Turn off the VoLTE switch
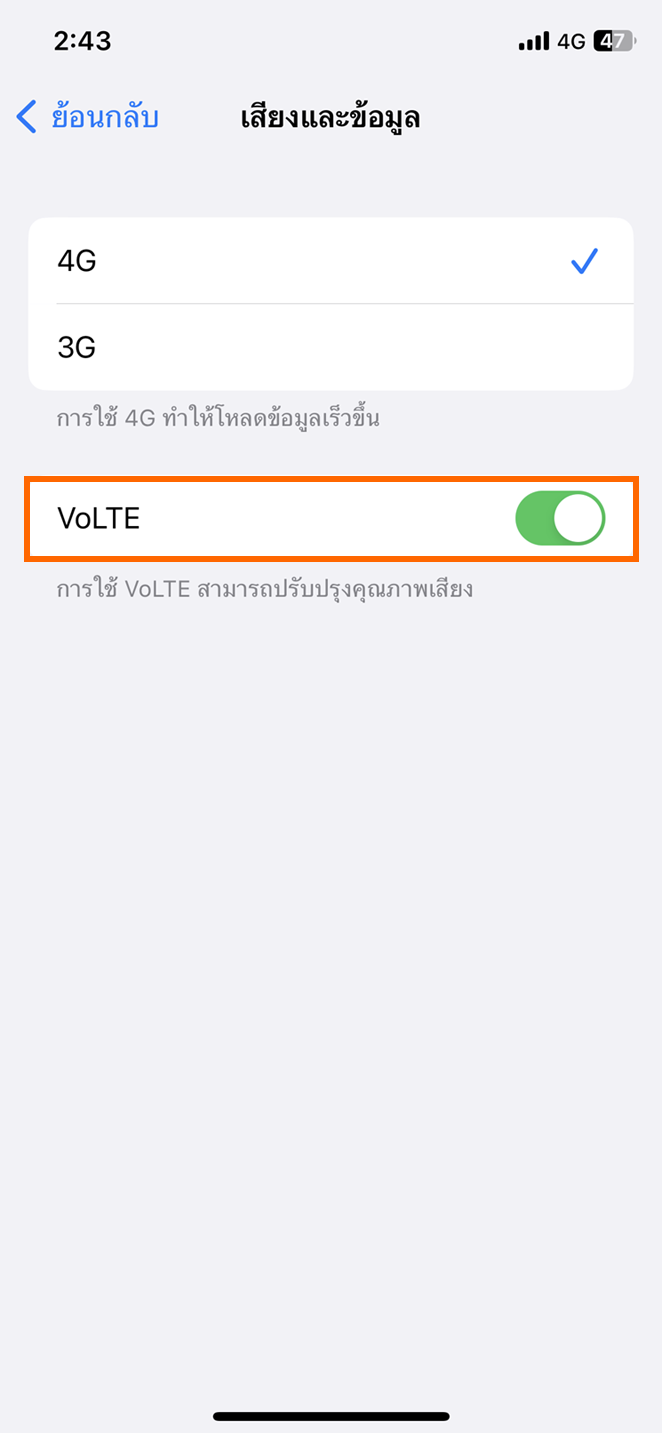The image size is (662, 1433). 560,518
